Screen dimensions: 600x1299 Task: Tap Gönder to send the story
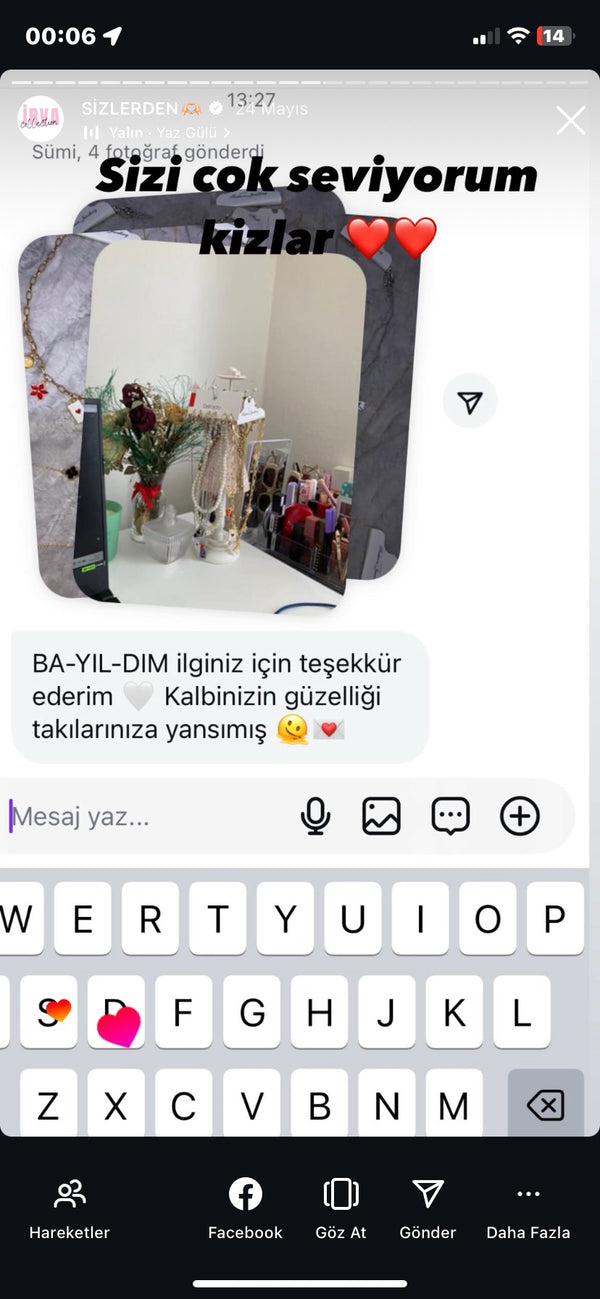pyautogui.click(x=428, y=1208)
